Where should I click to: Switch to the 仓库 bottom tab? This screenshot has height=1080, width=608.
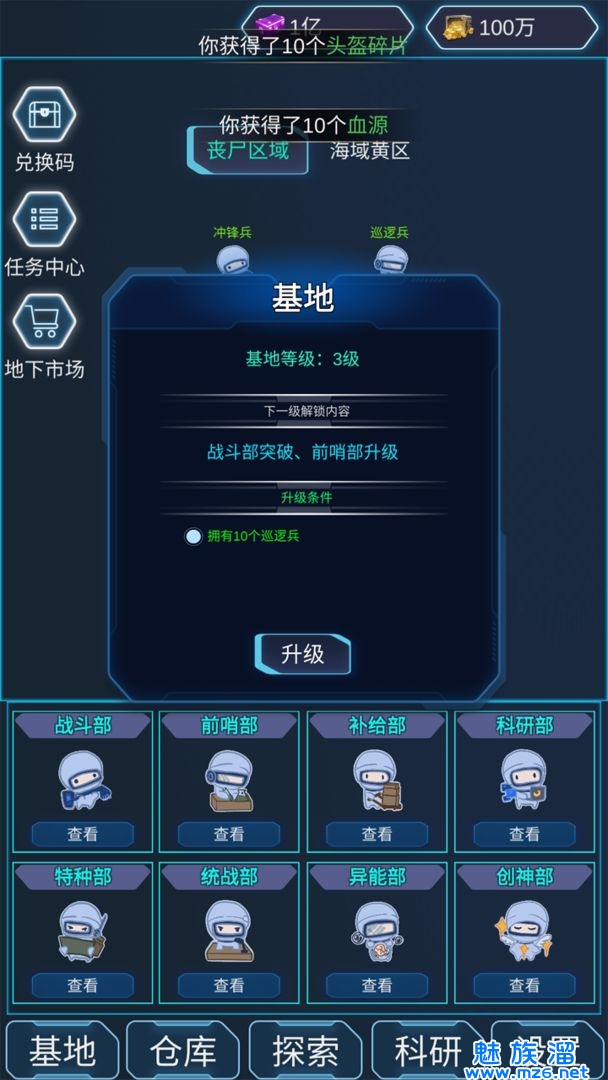pyautogui.click(x=183, y=1050)
